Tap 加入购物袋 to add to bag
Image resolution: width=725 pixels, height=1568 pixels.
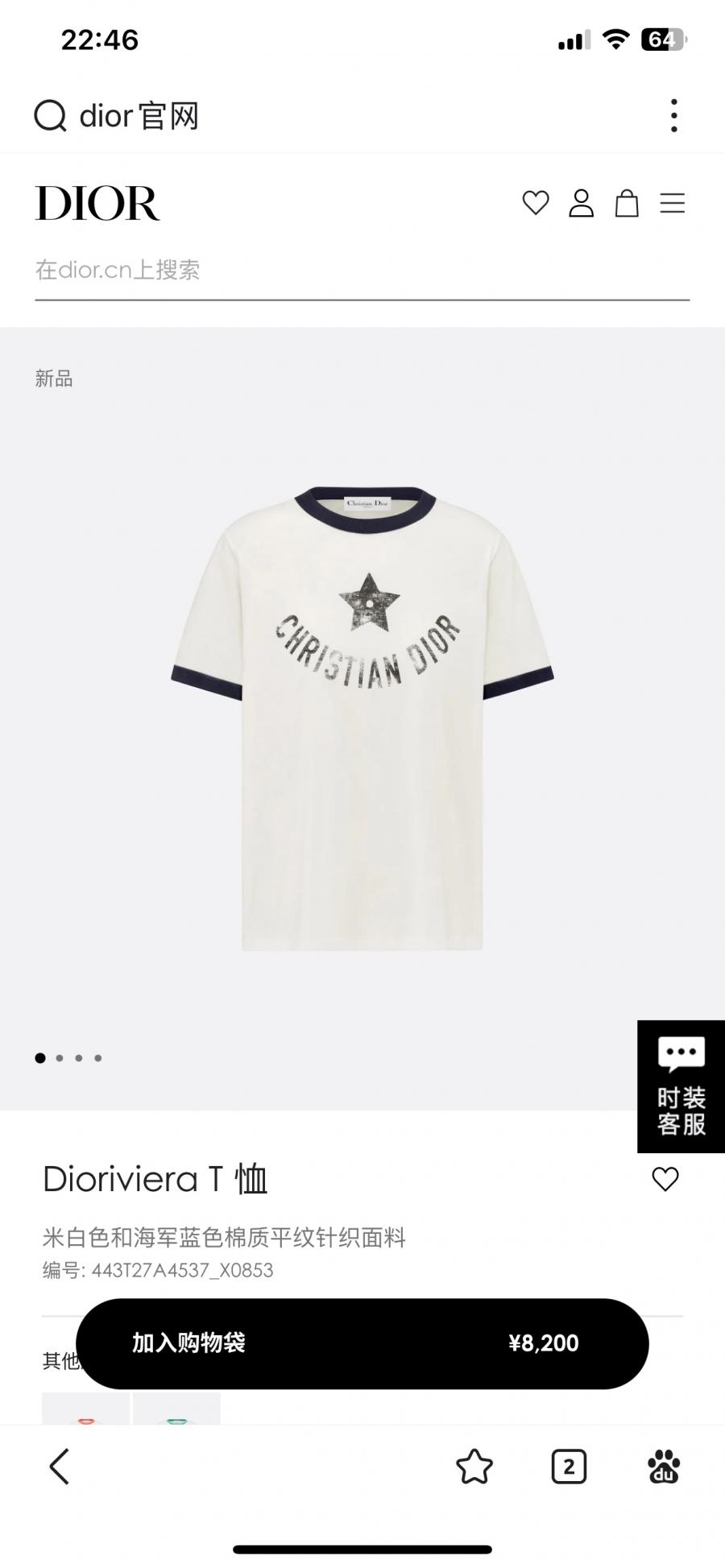pos(362,1343)
